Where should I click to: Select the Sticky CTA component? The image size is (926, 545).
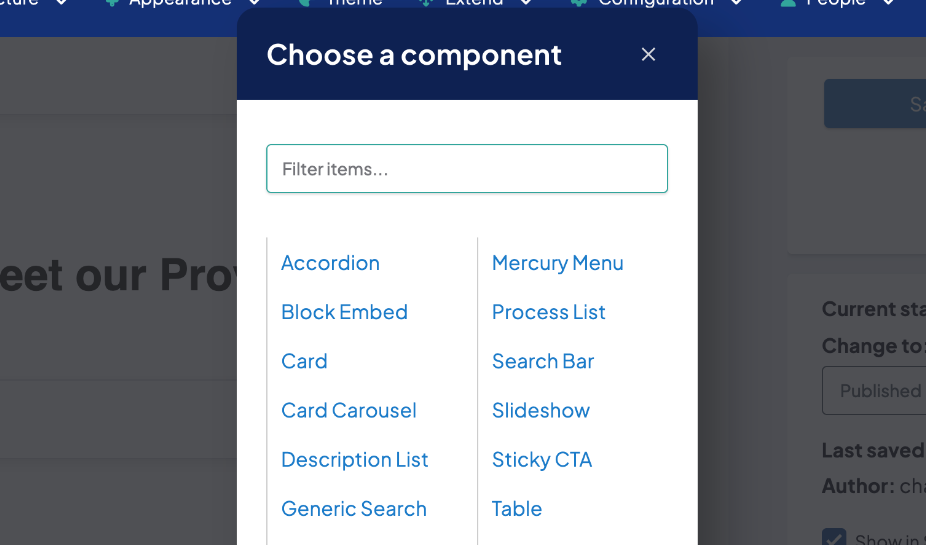coord(541,460)
